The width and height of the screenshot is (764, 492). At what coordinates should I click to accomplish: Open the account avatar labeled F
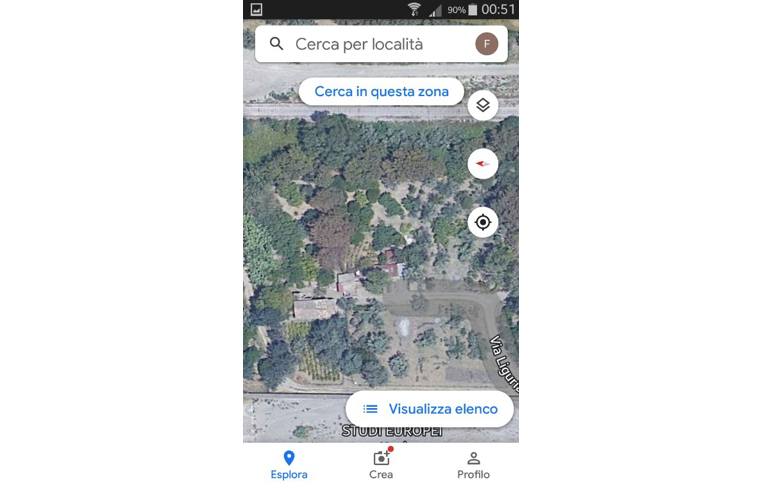tap(486, 44)
